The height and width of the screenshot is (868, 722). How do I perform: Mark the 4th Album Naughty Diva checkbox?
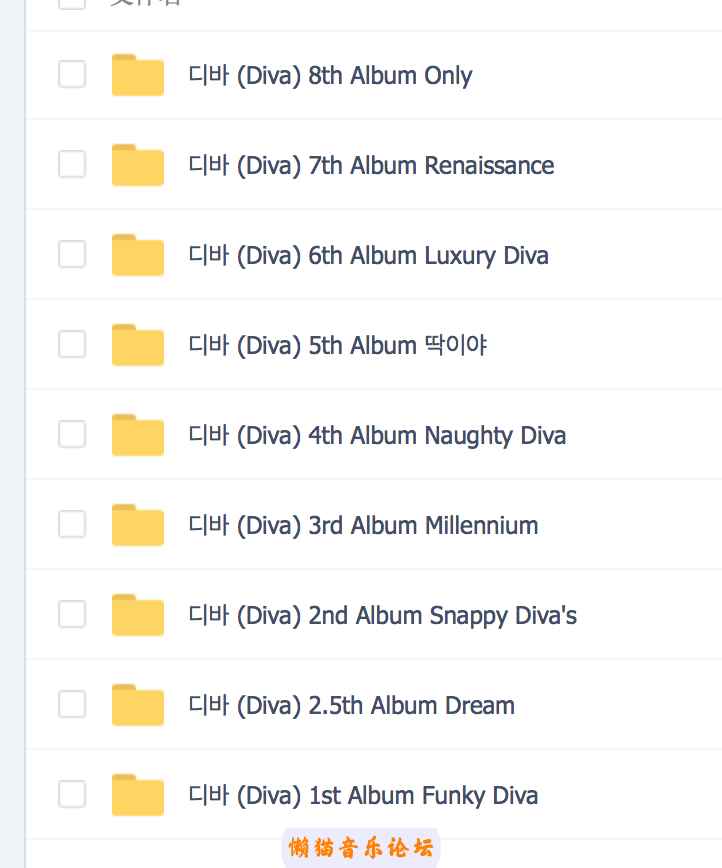pyautogui.click(x=72, y=434)
